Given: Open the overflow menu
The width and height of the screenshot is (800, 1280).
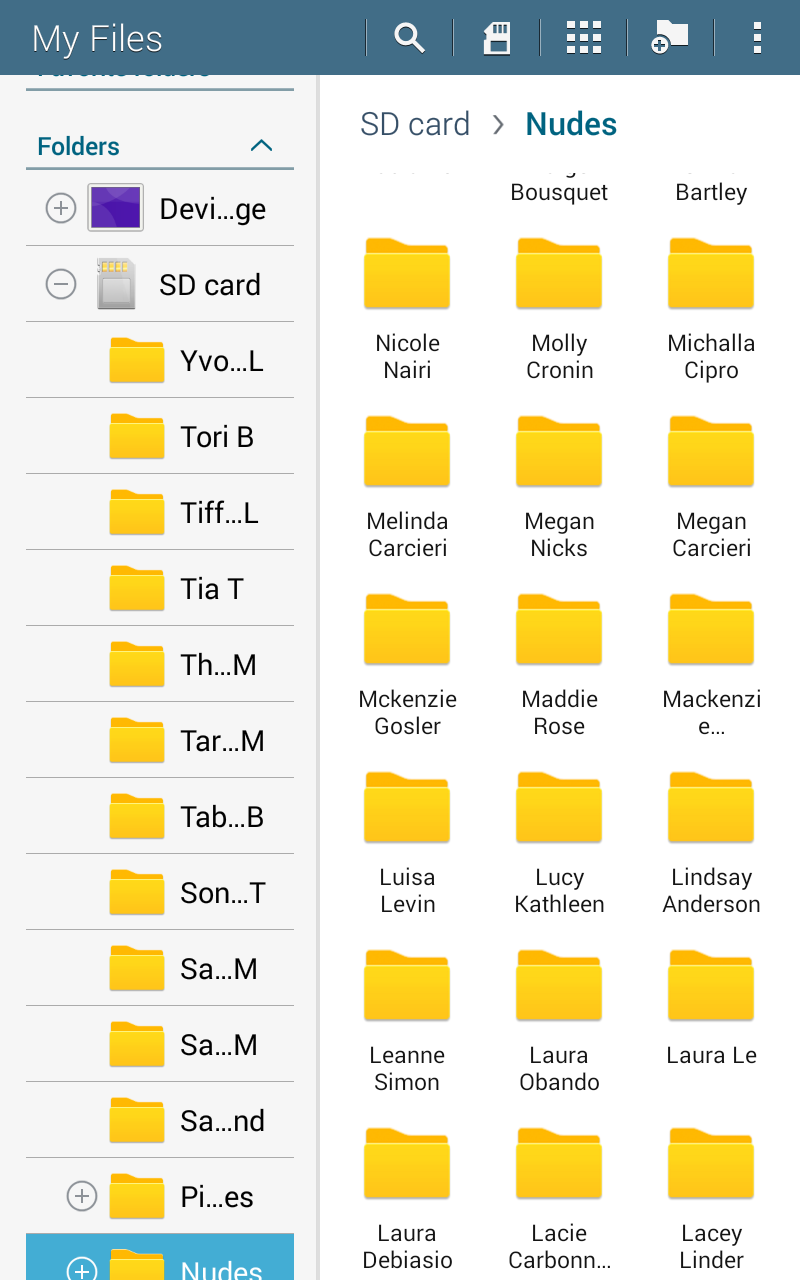Looking at the screenshot, I should point(757,38).
